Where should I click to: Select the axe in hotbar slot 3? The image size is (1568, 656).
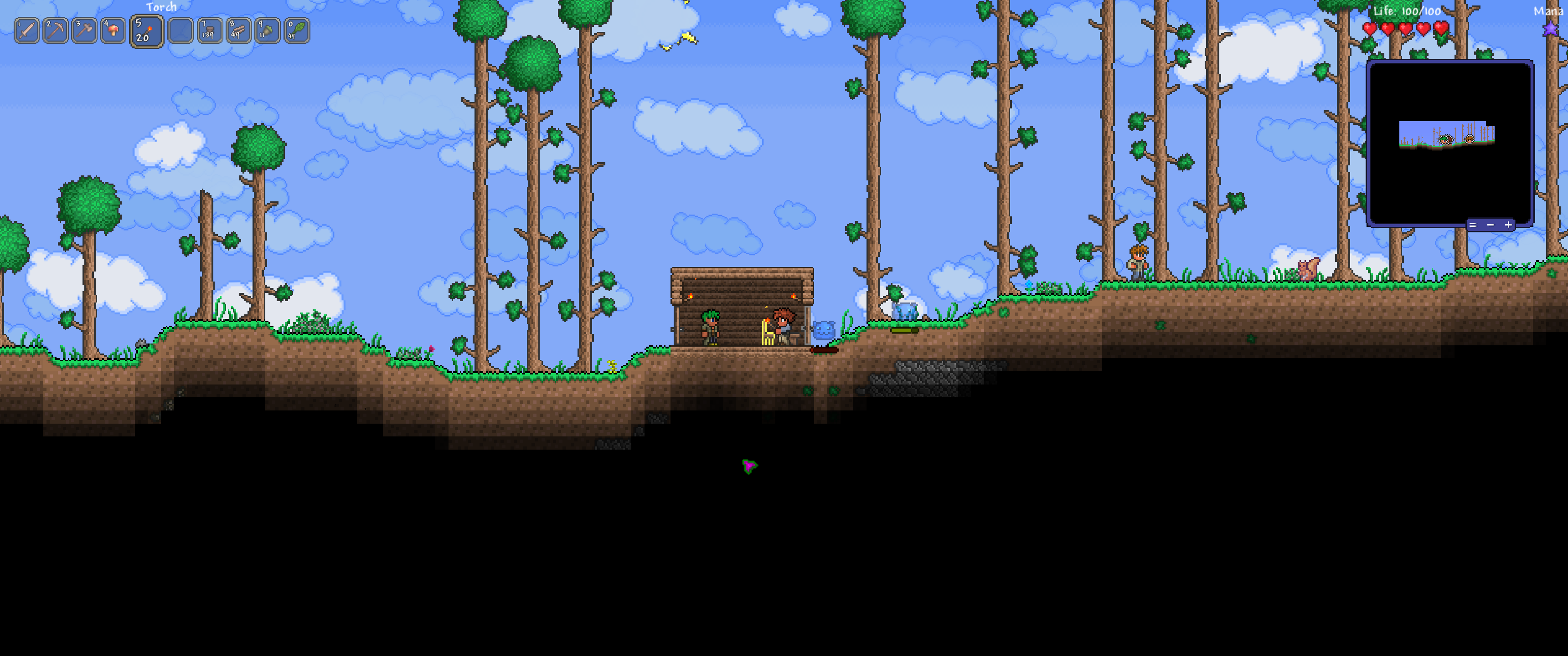pyautogui.click(x=84, y=31)
